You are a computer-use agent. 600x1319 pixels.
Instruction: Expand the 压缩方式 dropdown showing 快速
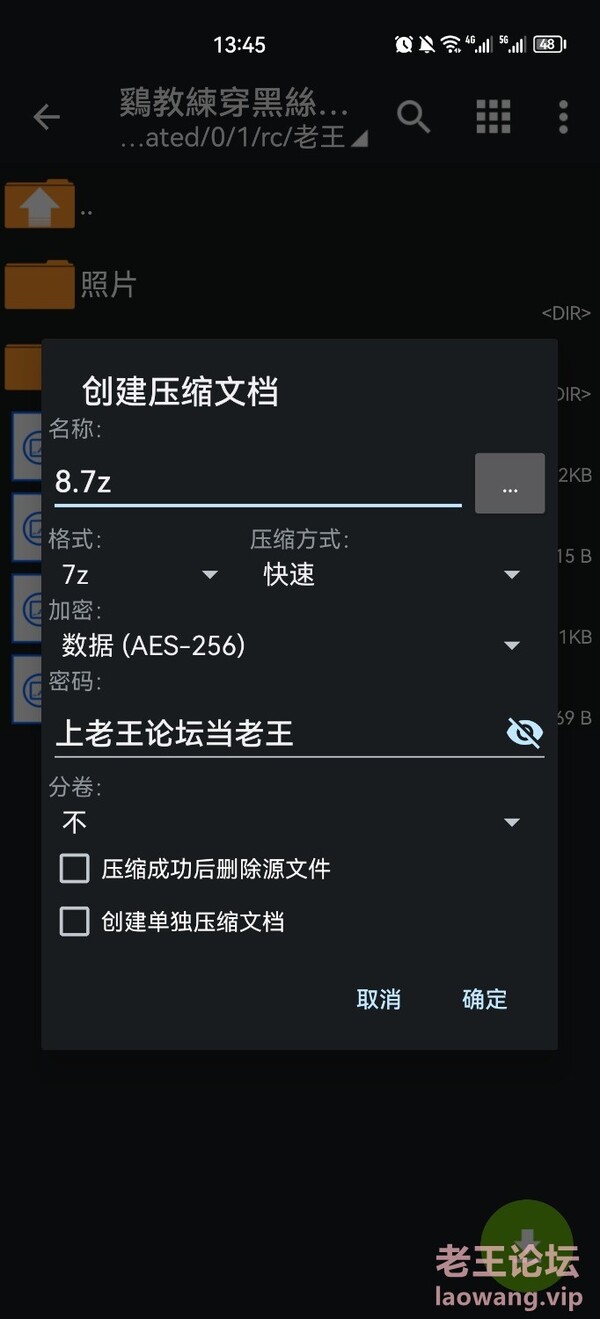(x=390, y=574)
